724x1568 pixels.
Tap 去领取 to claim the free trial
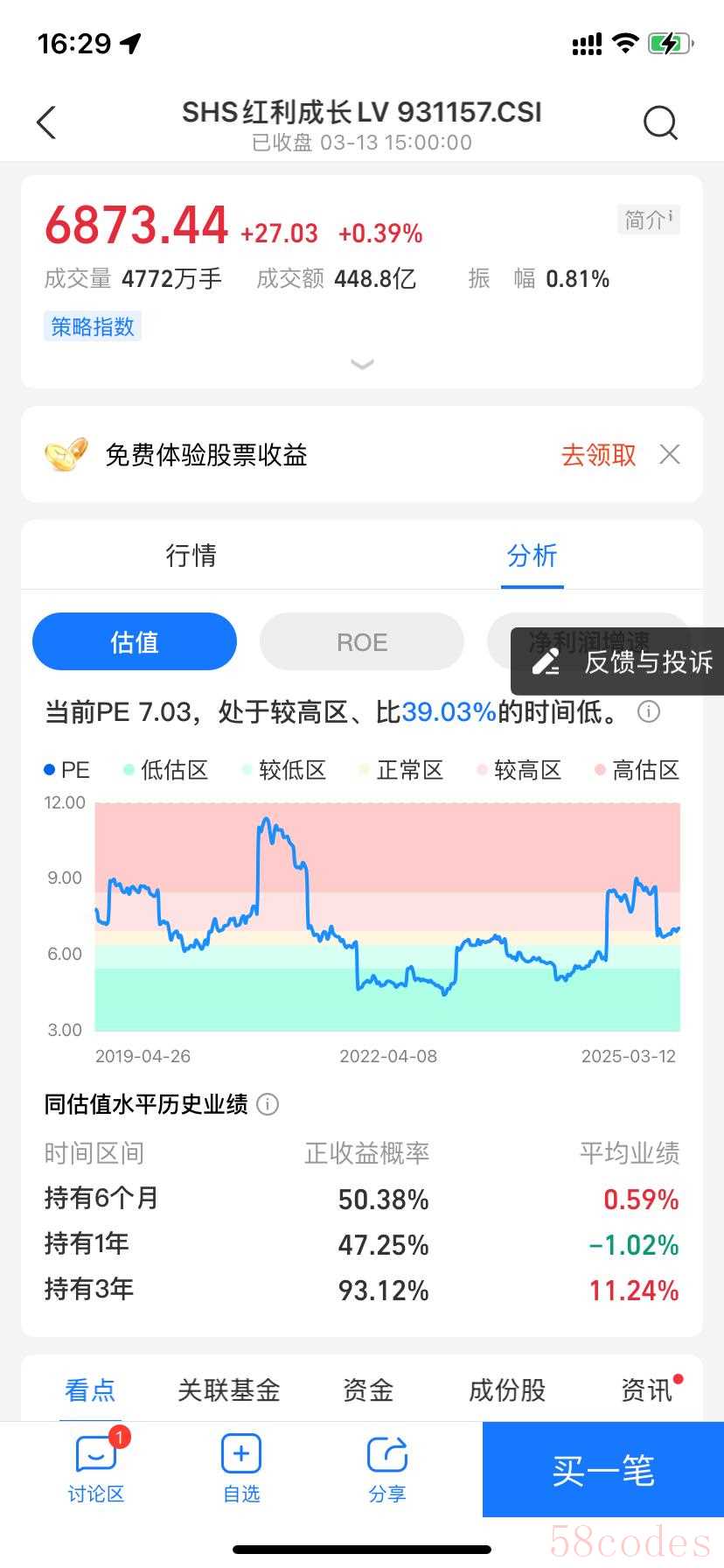pos(599,455)
